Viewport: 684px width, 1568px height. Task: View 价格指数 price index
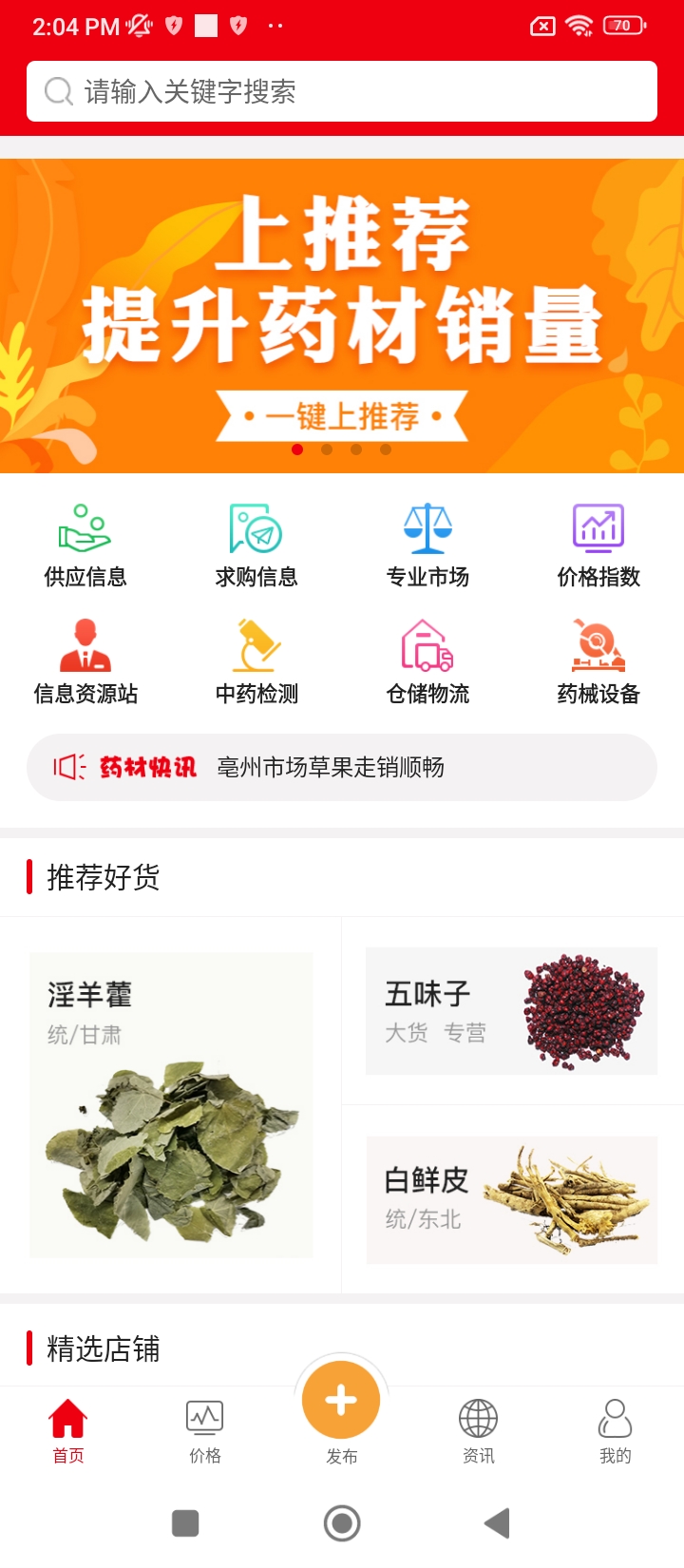(x=598, y=545)
